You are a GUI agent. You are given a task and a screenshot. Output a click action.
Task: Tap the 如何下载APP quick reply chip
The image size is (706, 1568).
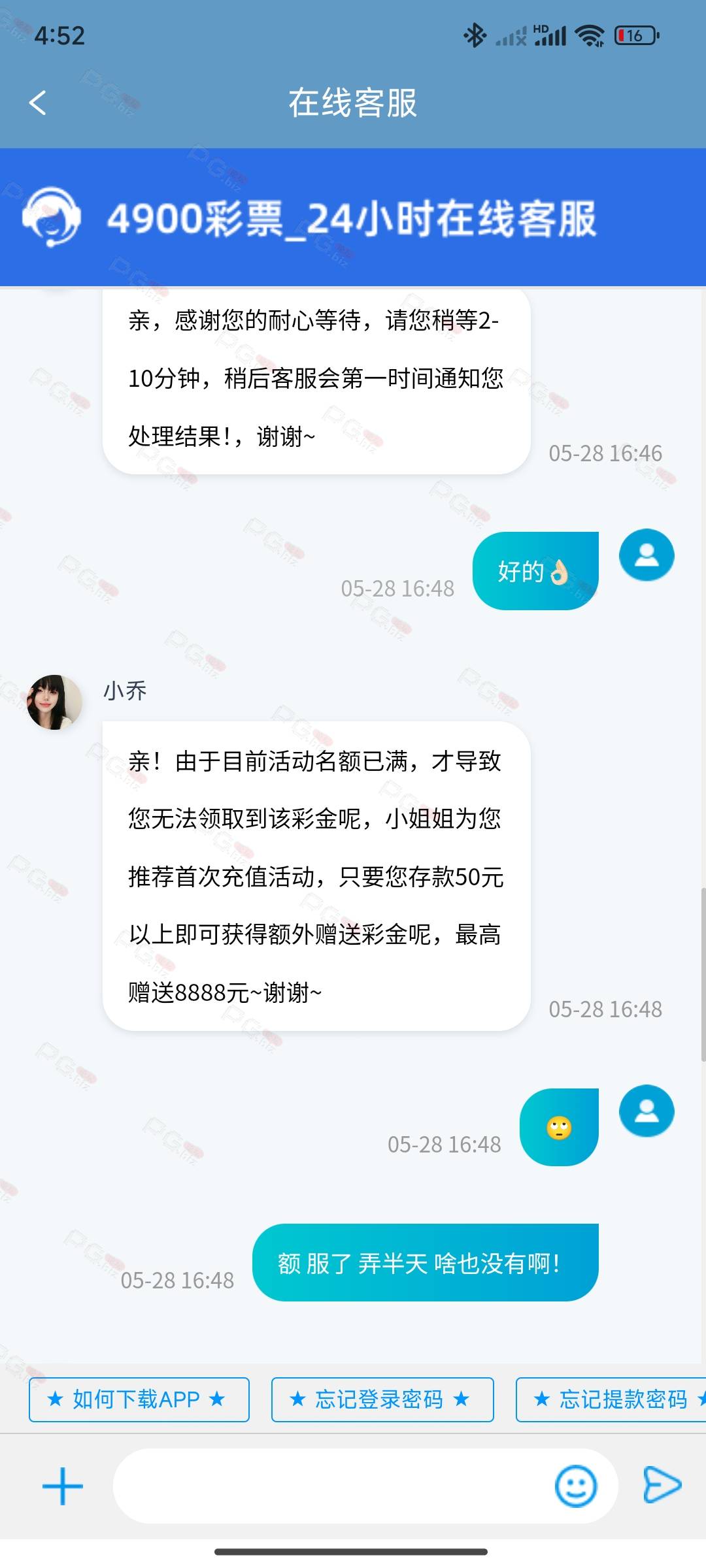(139, 1399)
